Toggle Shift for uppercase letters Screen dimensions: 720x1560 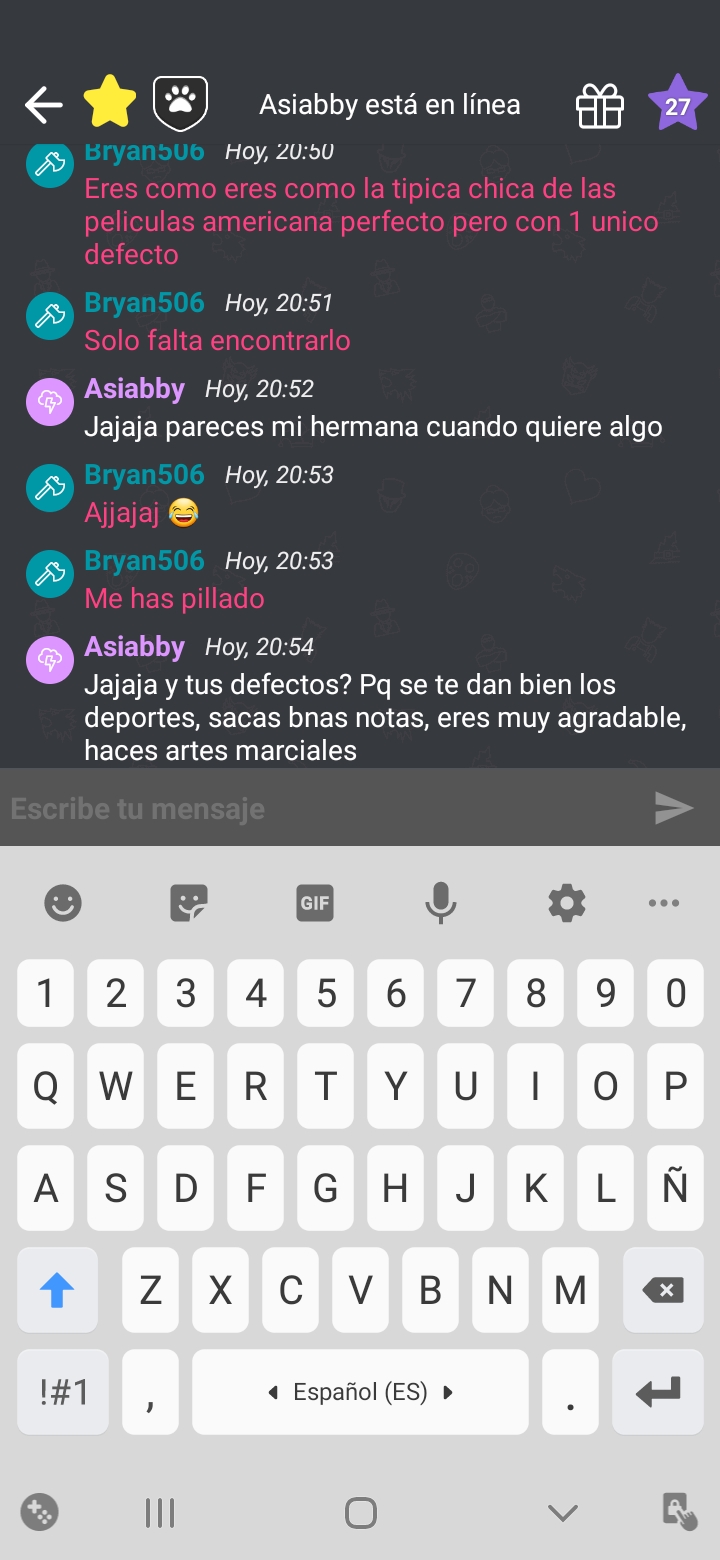click(x=57, y=1290)
